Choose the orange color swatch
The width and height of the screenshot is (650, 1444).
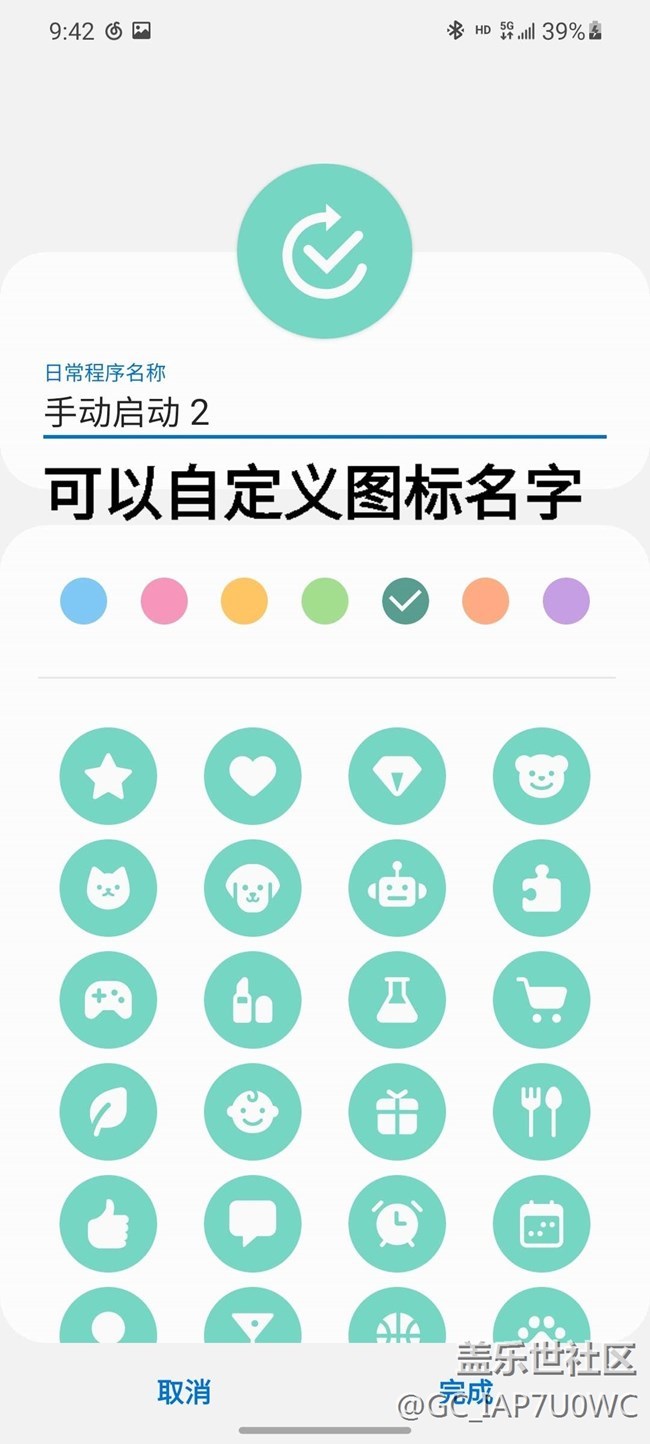(486, 601)
